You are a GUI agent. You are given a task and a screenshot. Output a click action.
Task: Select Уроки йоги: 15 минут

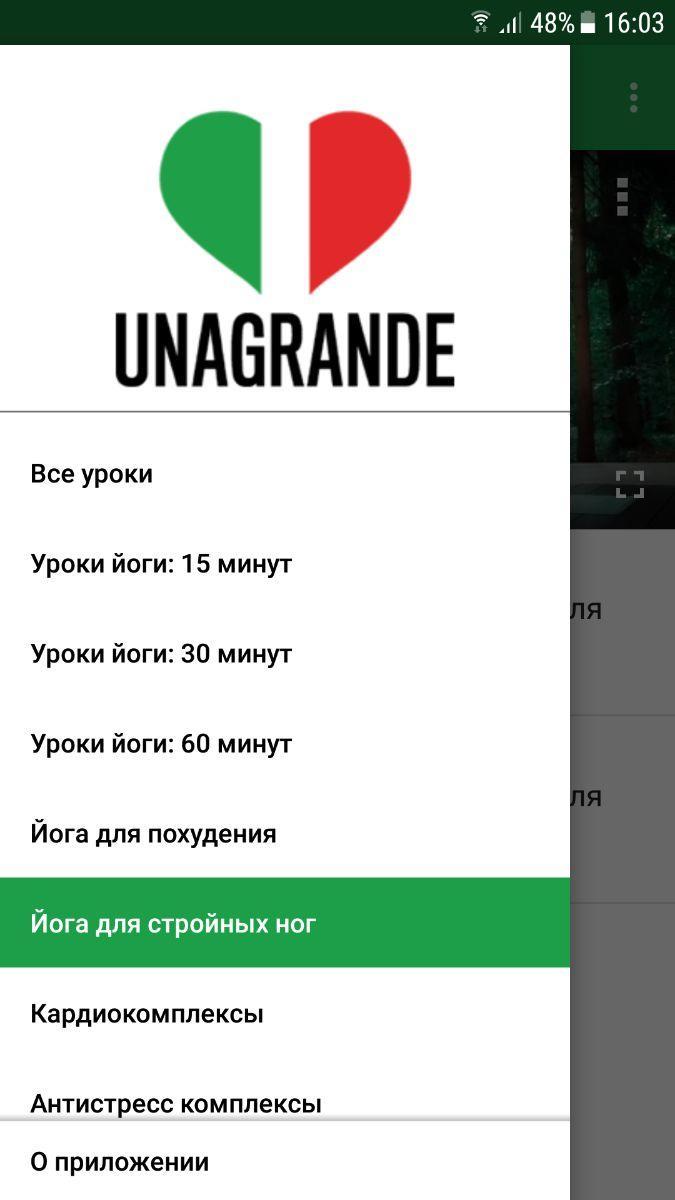coord(285,564)
